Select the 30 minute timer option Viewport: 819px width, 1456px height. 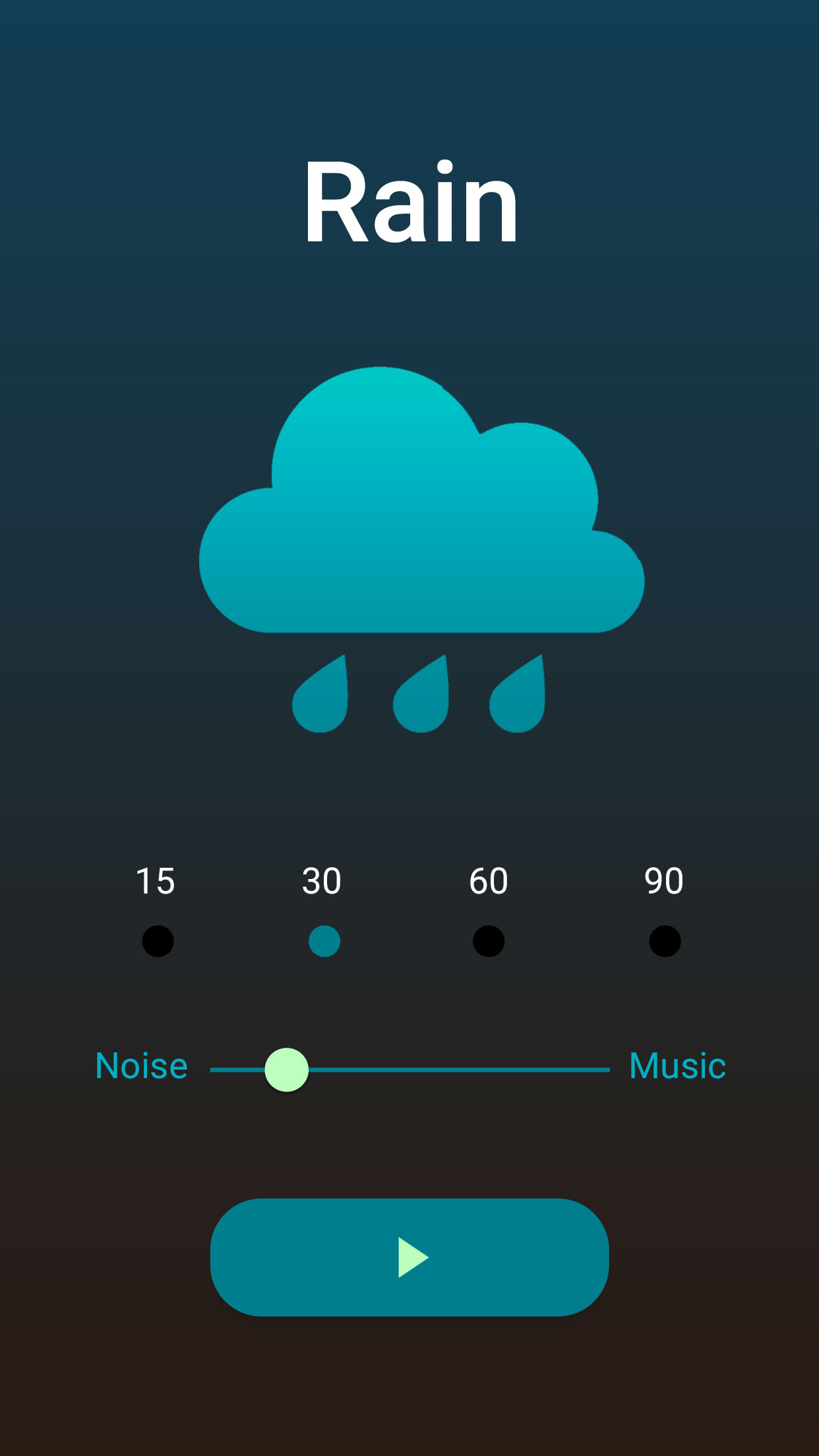coord(324,941)
